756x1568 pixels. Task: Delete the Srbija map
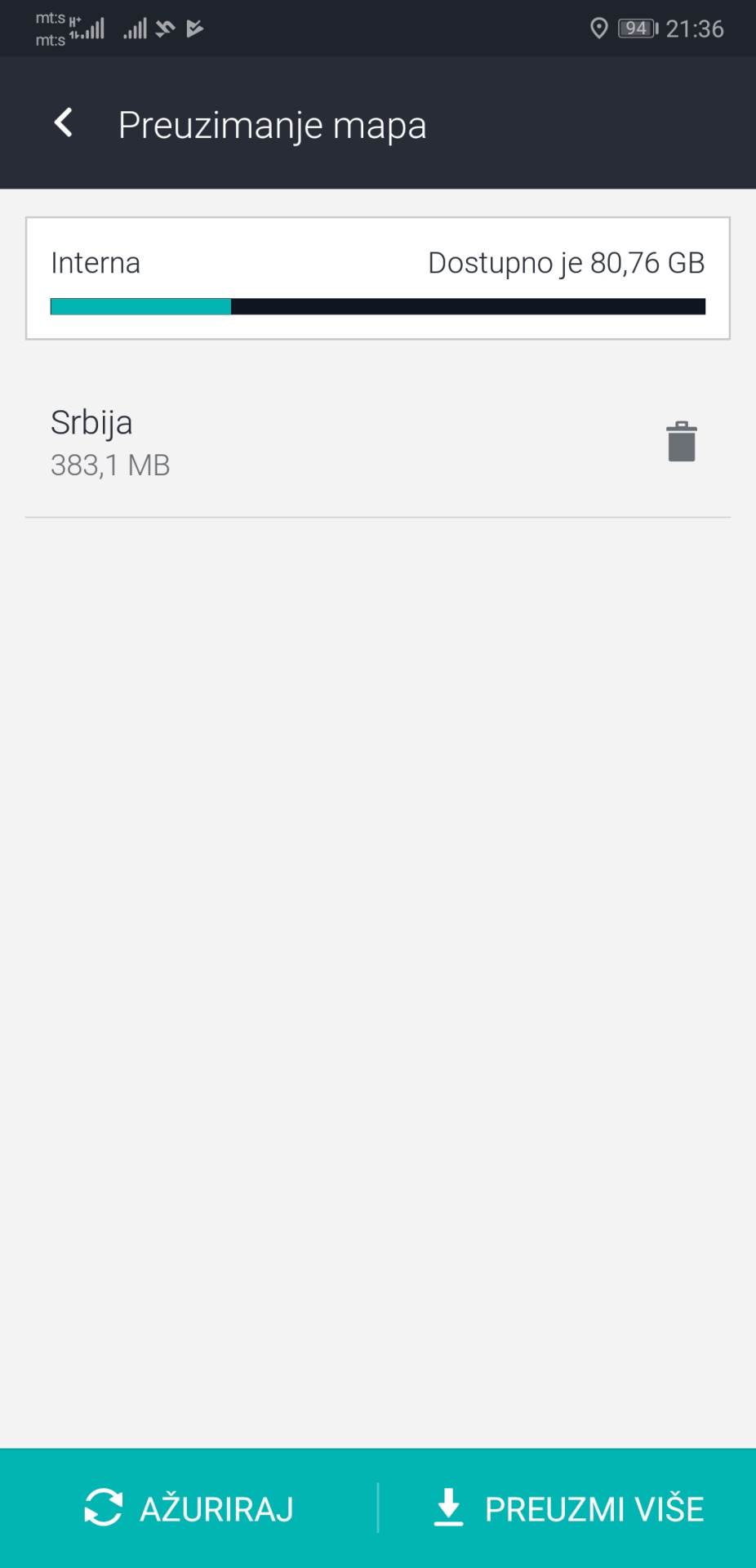681,442
